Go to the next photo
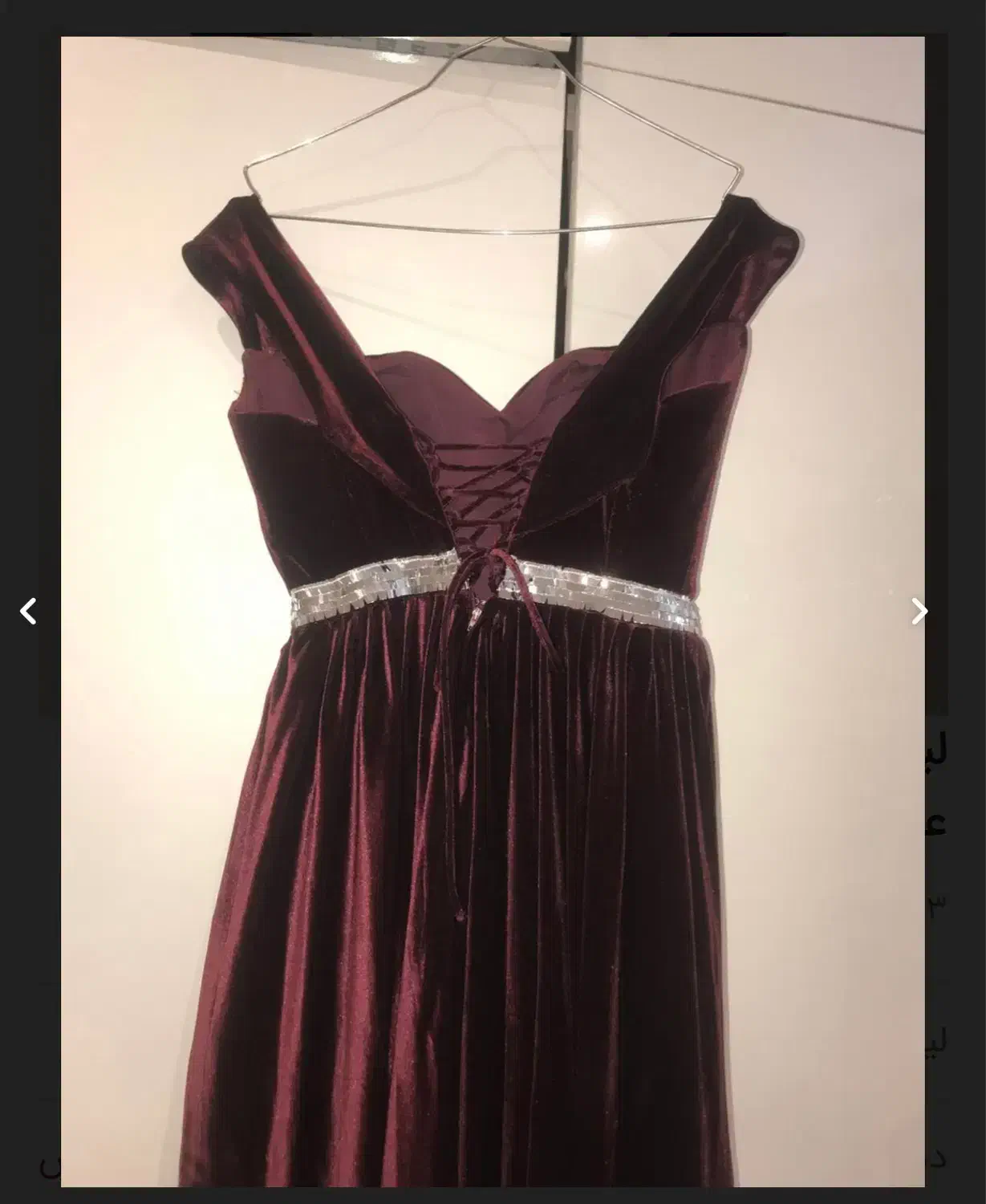Screen dimensions: 986x1204 point(919,612)
